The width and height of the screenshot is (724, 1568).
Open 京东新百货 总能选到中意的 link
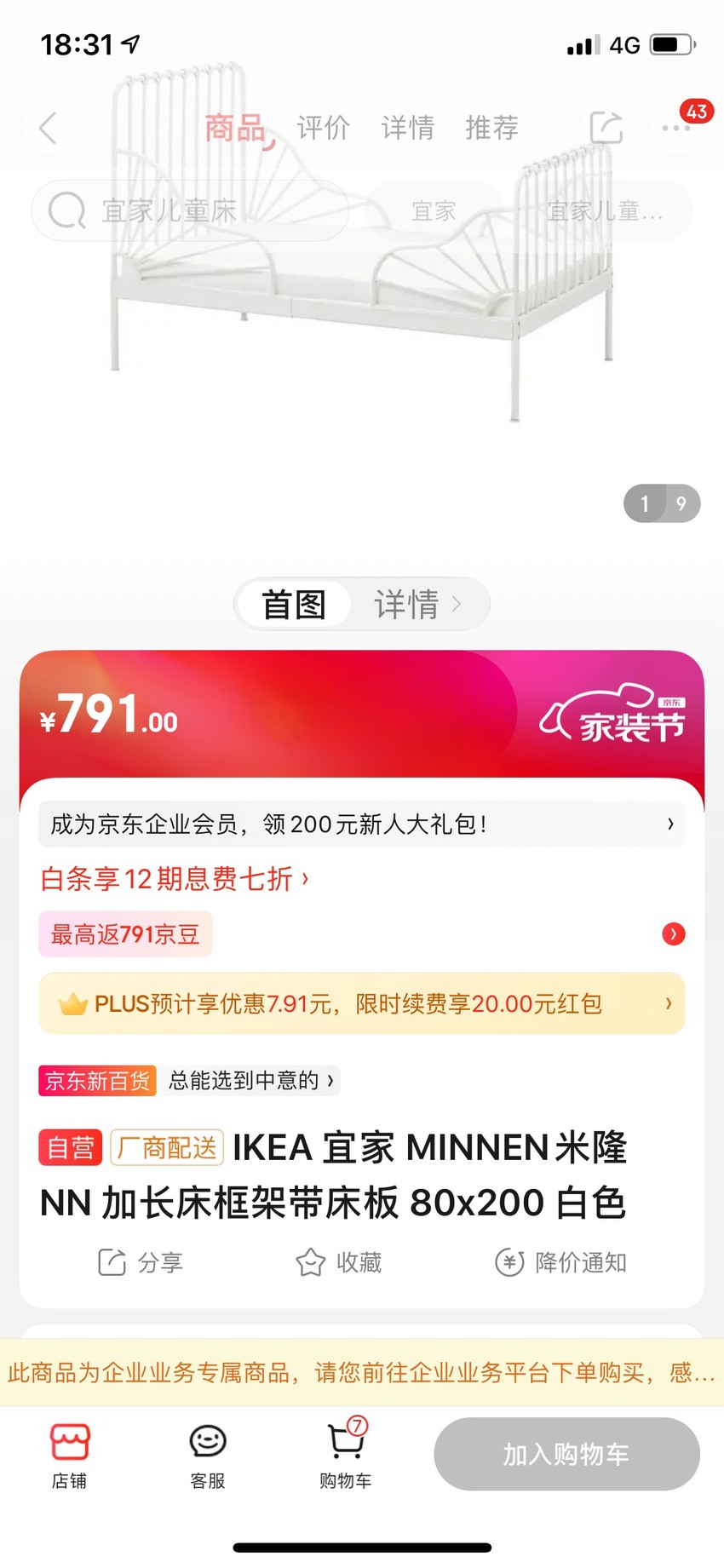point(188,1081)
